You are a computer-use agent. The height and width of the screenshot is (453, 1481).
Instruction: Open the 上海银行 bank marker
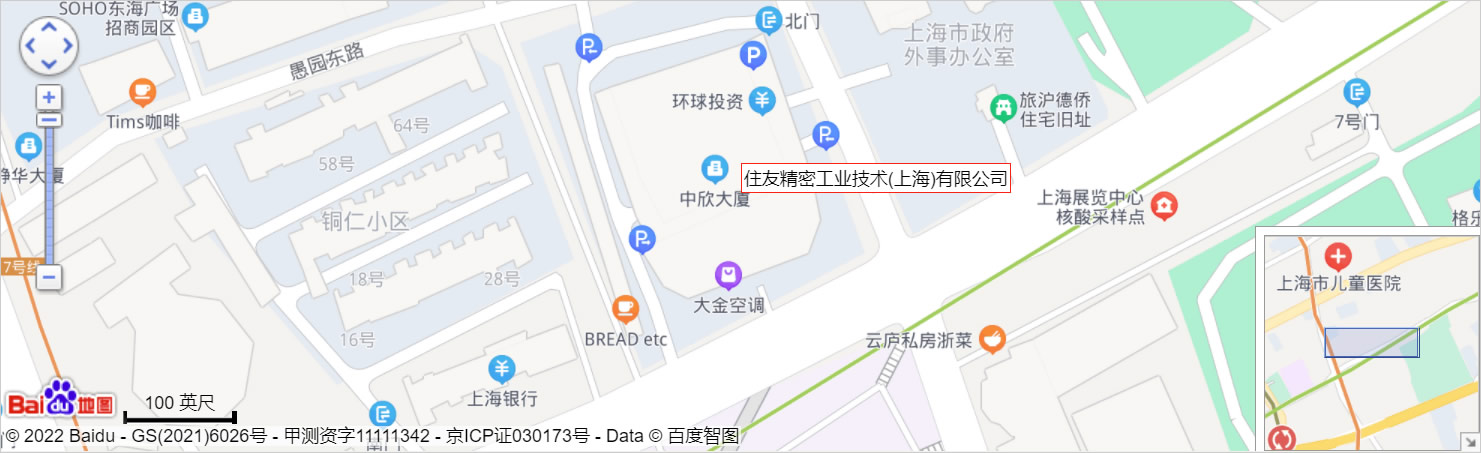pyautogui.click(x=502, y=368)
